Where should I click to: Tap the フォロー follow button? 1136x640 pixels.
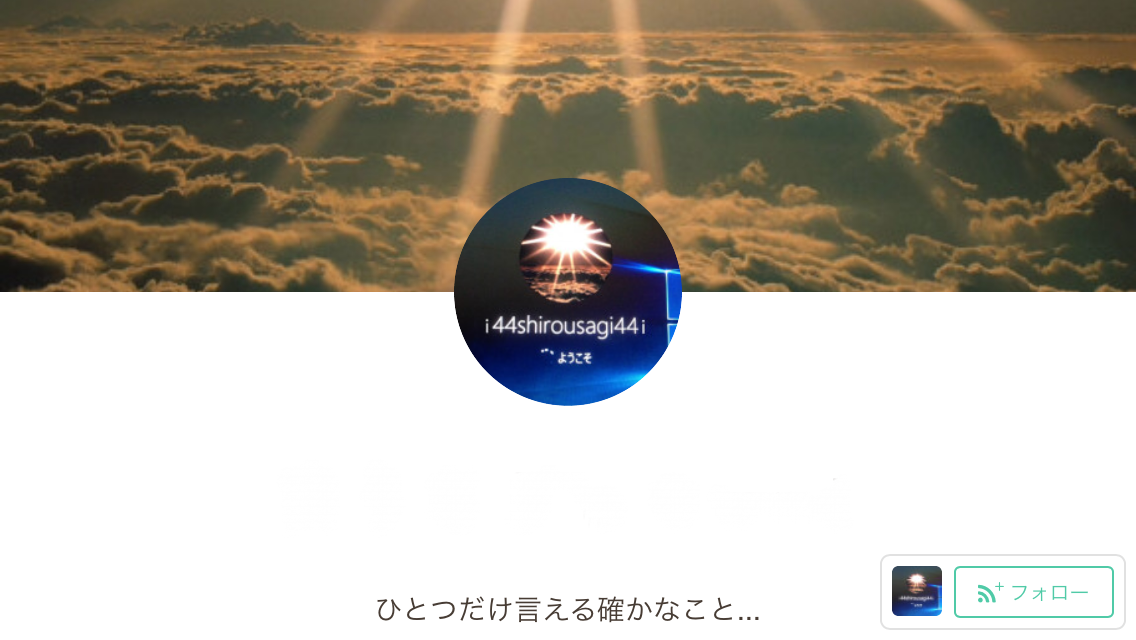(x=1033, y=592)
